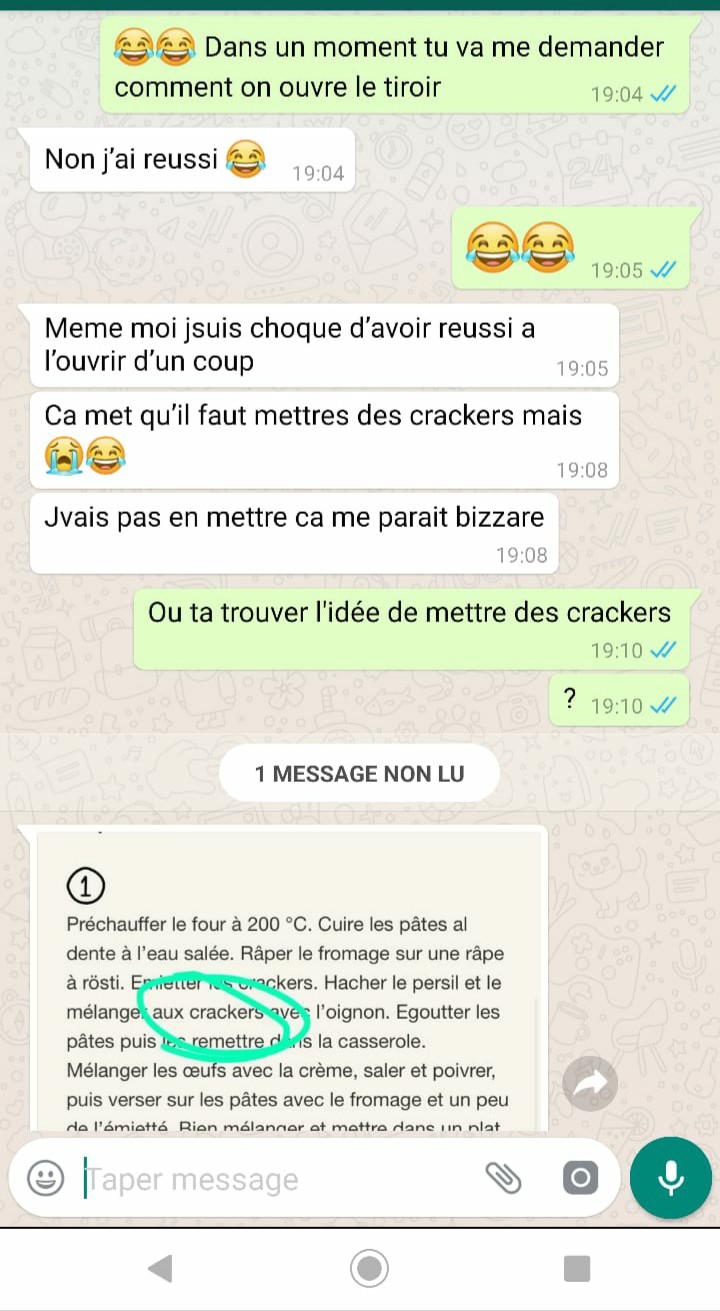
Task: Go back with system back button
Action: click(159, 1269)
